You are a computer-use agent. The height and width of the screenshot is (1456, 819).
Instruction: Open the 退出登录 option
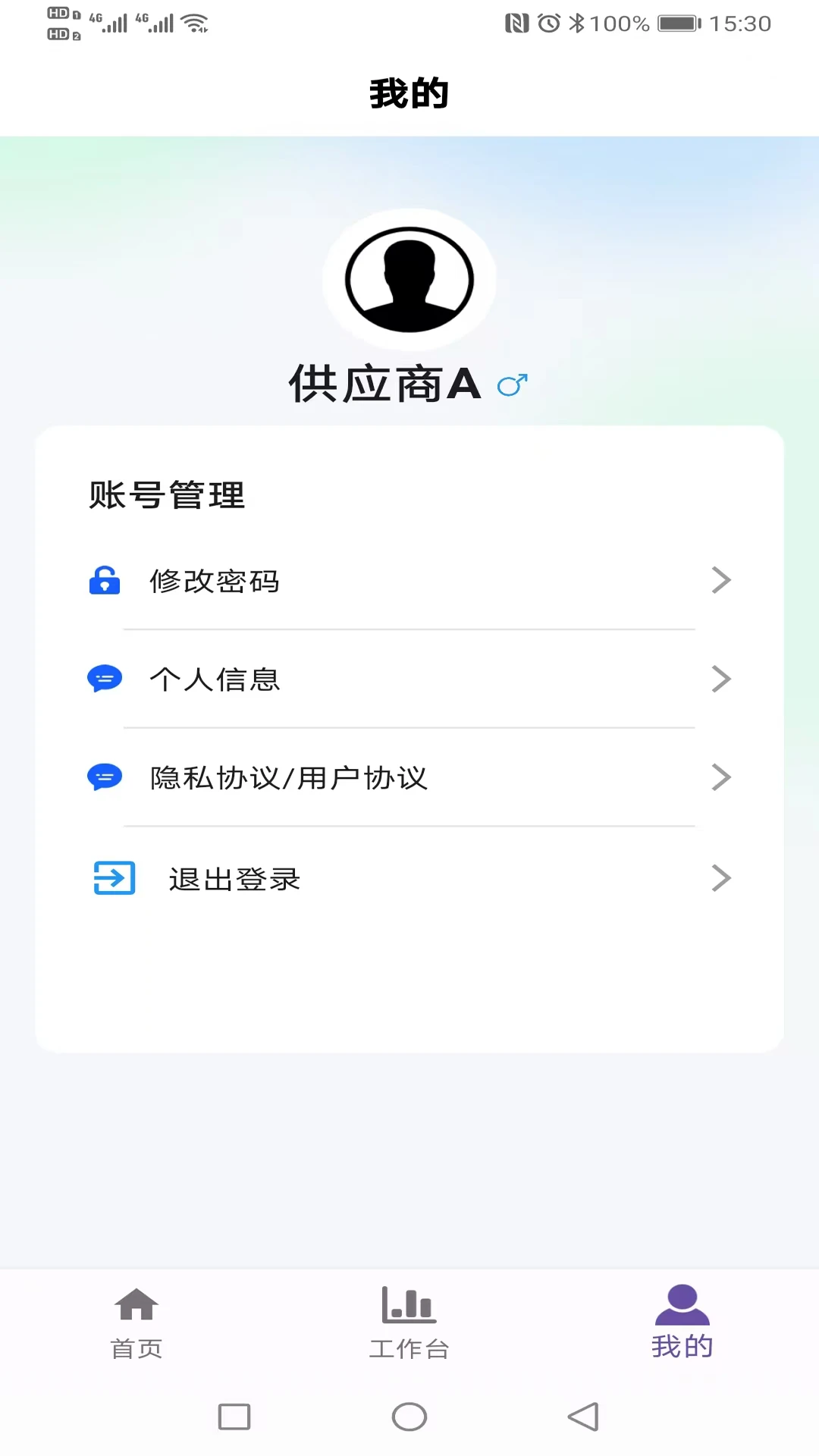coord(233,878)
